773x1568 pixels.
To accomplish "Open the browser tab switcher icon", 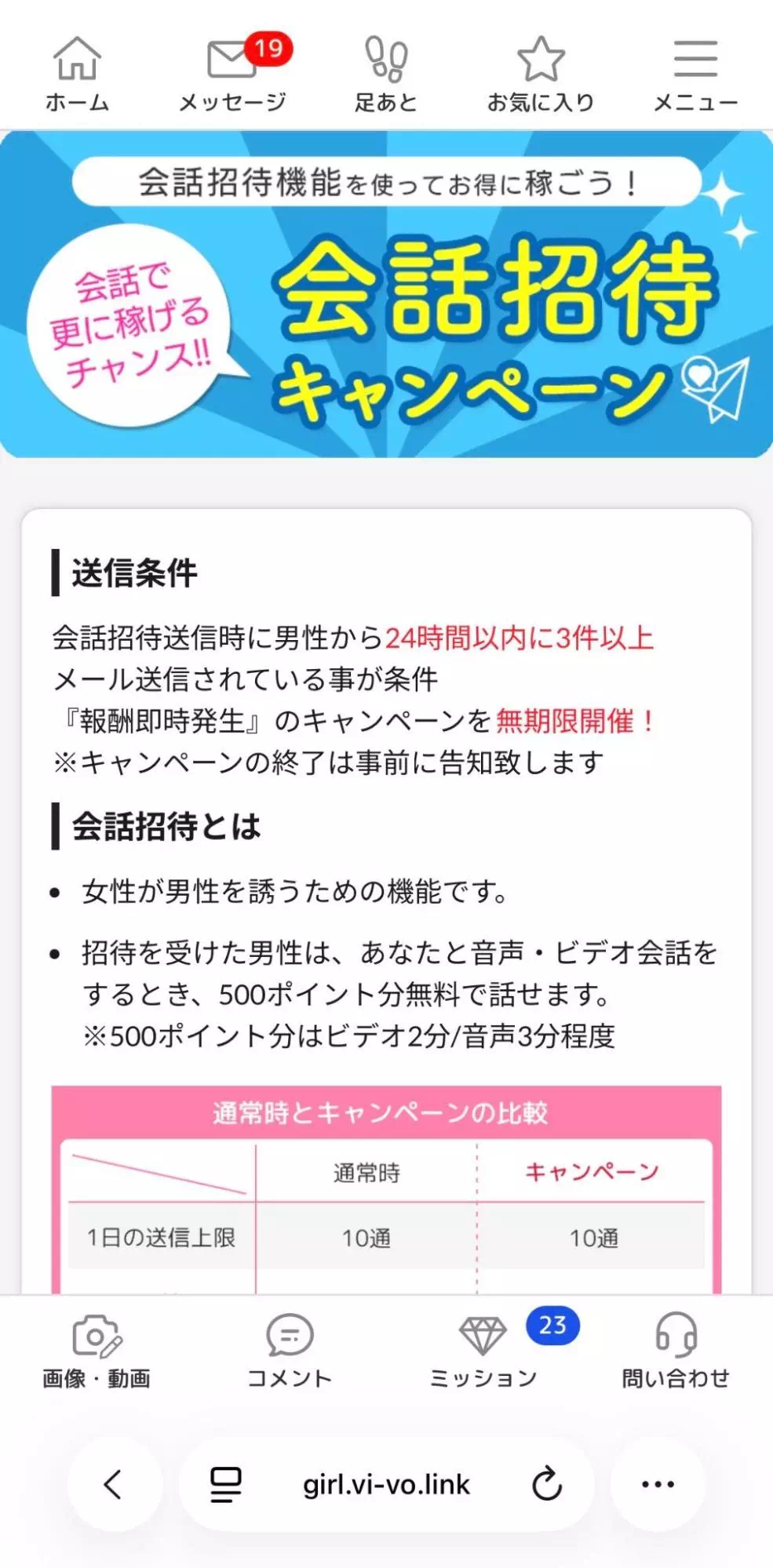I will (225, 1483).
